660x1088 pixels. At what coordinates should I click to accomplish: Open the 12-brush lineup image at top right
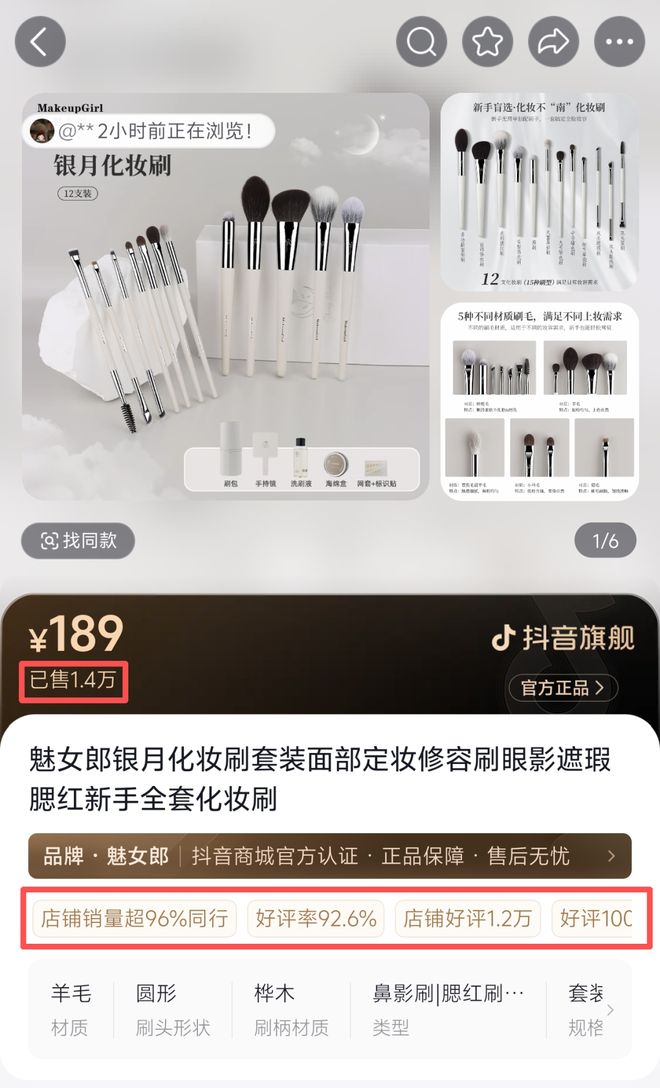pos(538,191)
